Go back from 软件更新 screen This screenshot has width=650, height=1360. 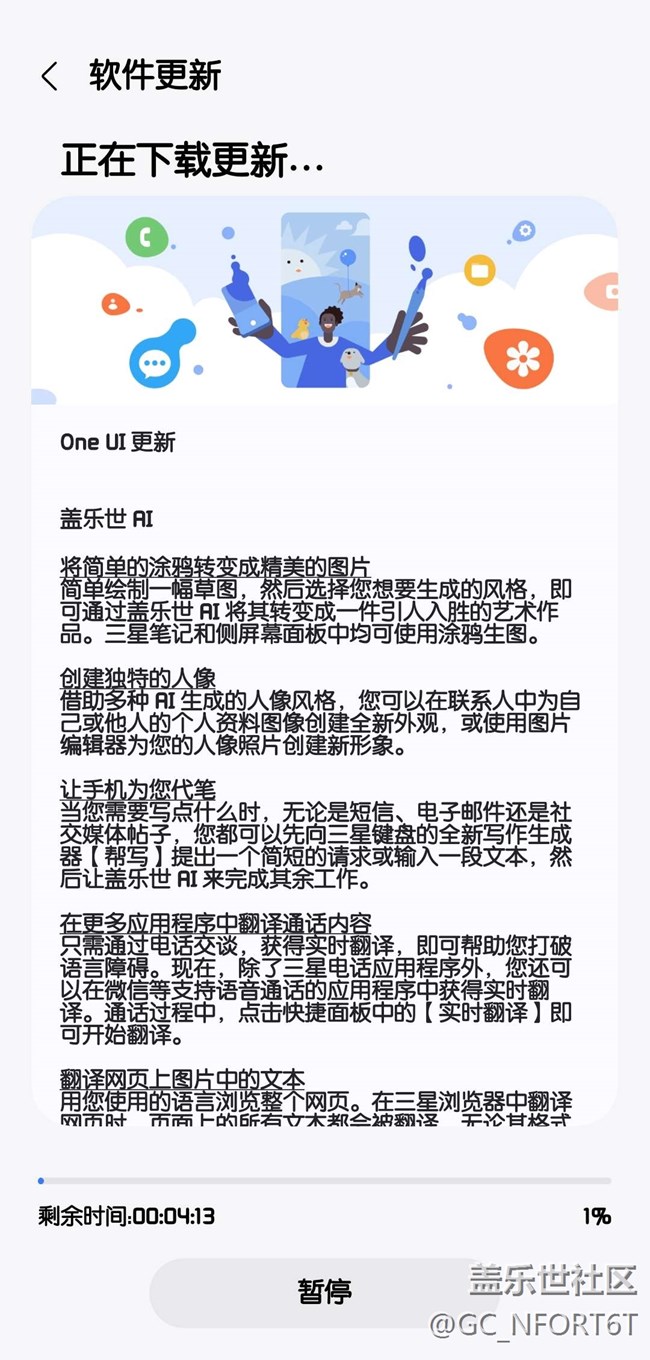[x=49, y=77]
